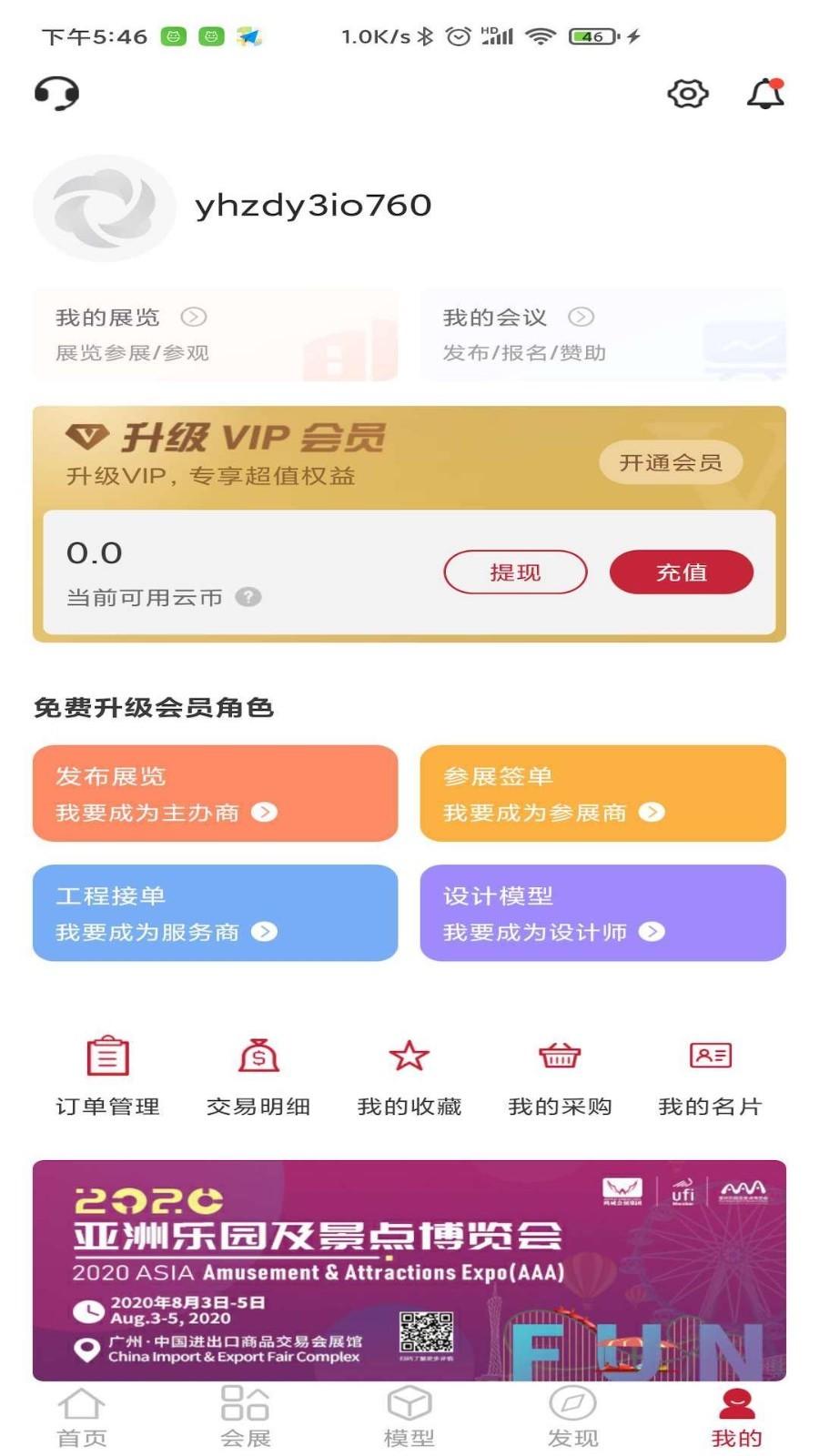
Task: Open 我的收藏 favorites star icon
Action: tap(409, 1074)
